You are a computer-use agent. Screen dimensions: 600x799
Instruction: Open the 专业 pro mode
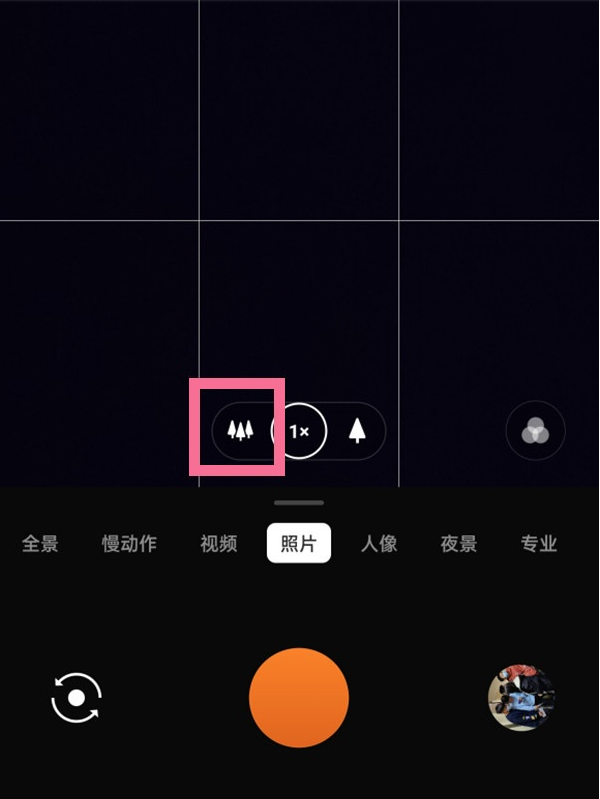tap(539, 544)
